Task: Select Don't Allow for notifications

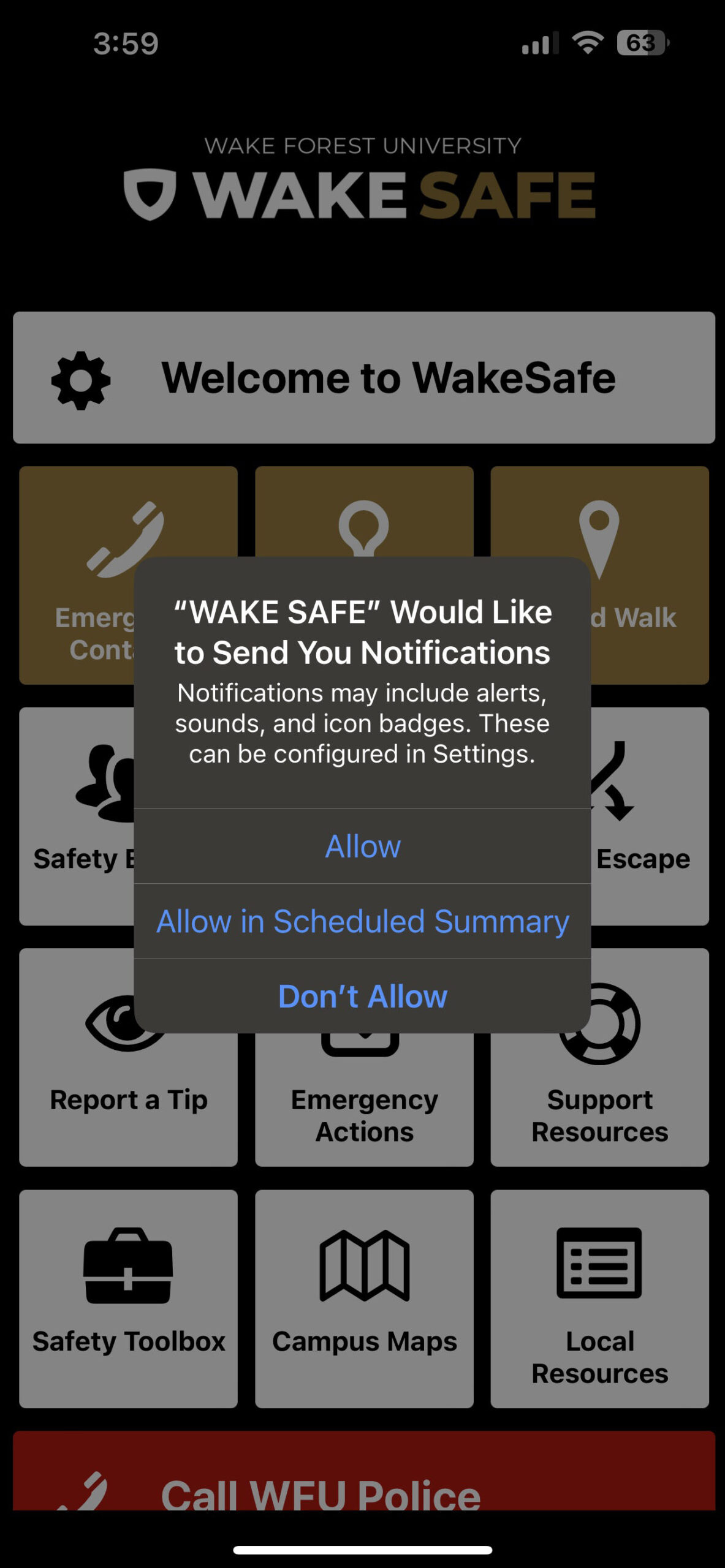Action: 362,996
